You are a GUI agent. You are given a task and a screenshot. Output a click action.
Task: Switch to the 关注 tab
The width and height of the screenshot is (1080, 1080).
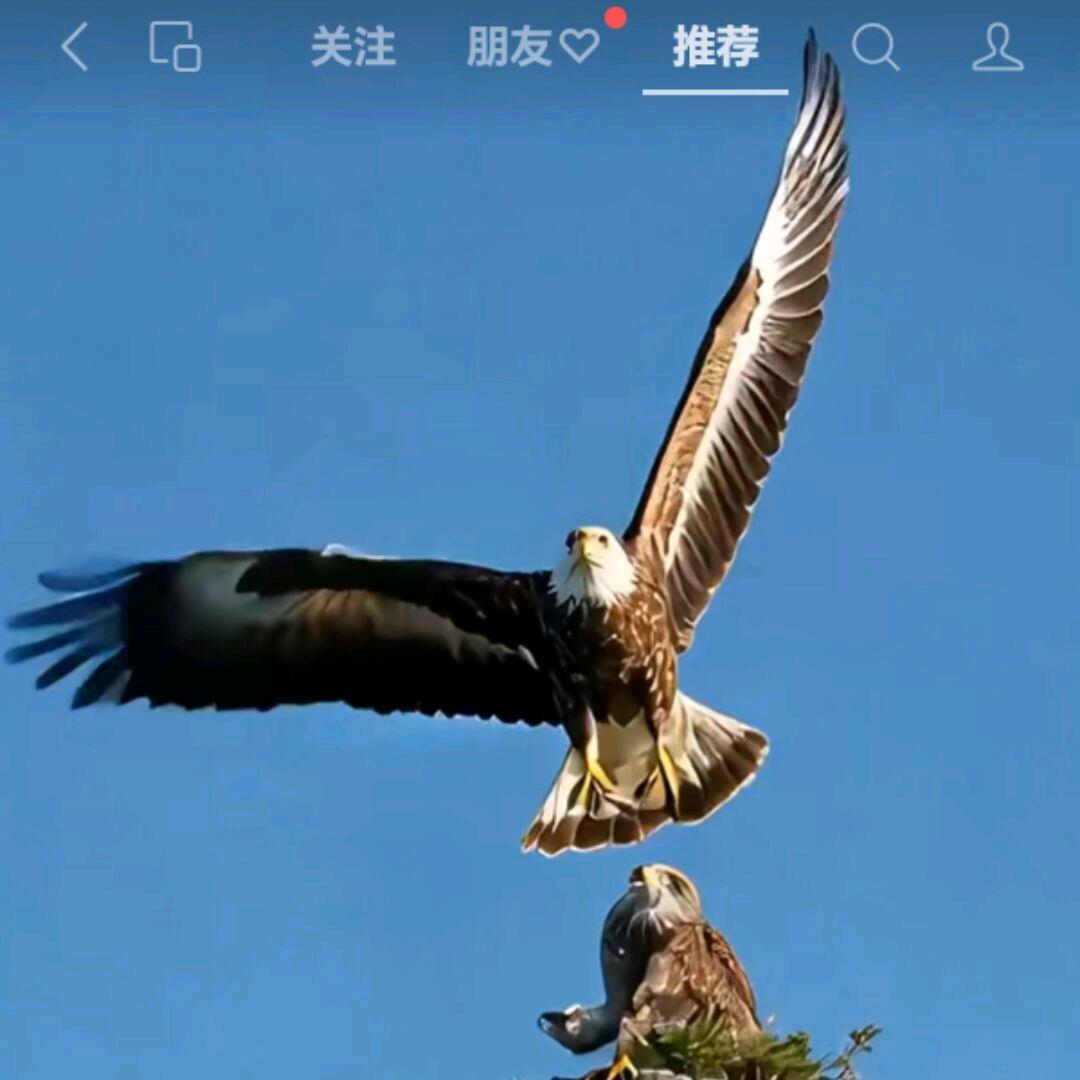(x=353, y=47)
